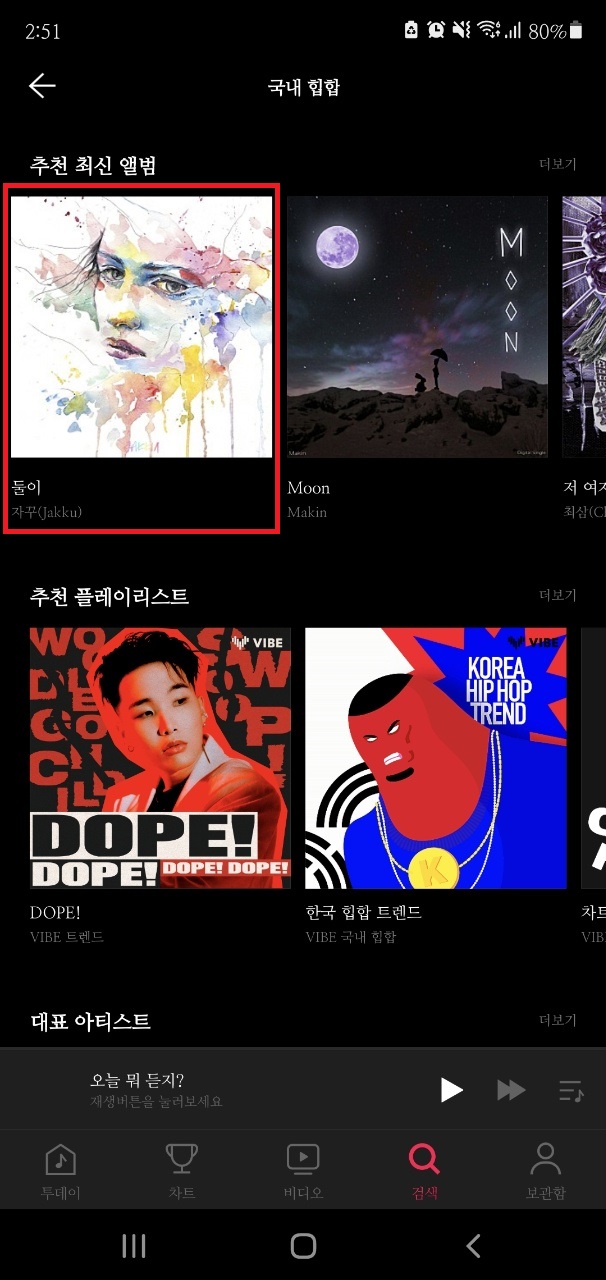Switch to the 투데이 tab
This screenshot has height=1280, width=606.
[x=61, y=1170]
